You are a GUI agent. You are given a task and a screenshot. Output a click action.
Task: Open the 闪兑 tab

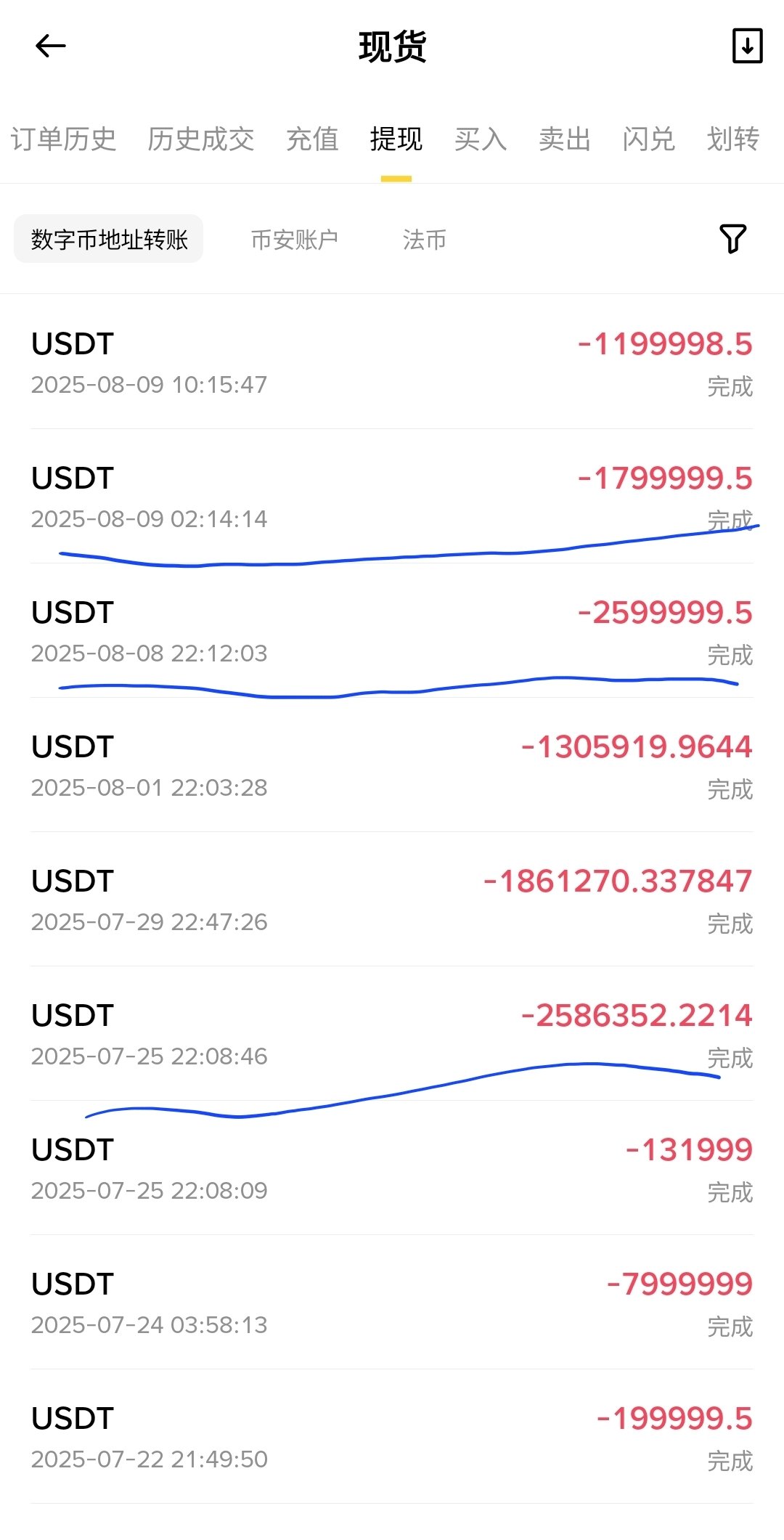click(649, 139)
